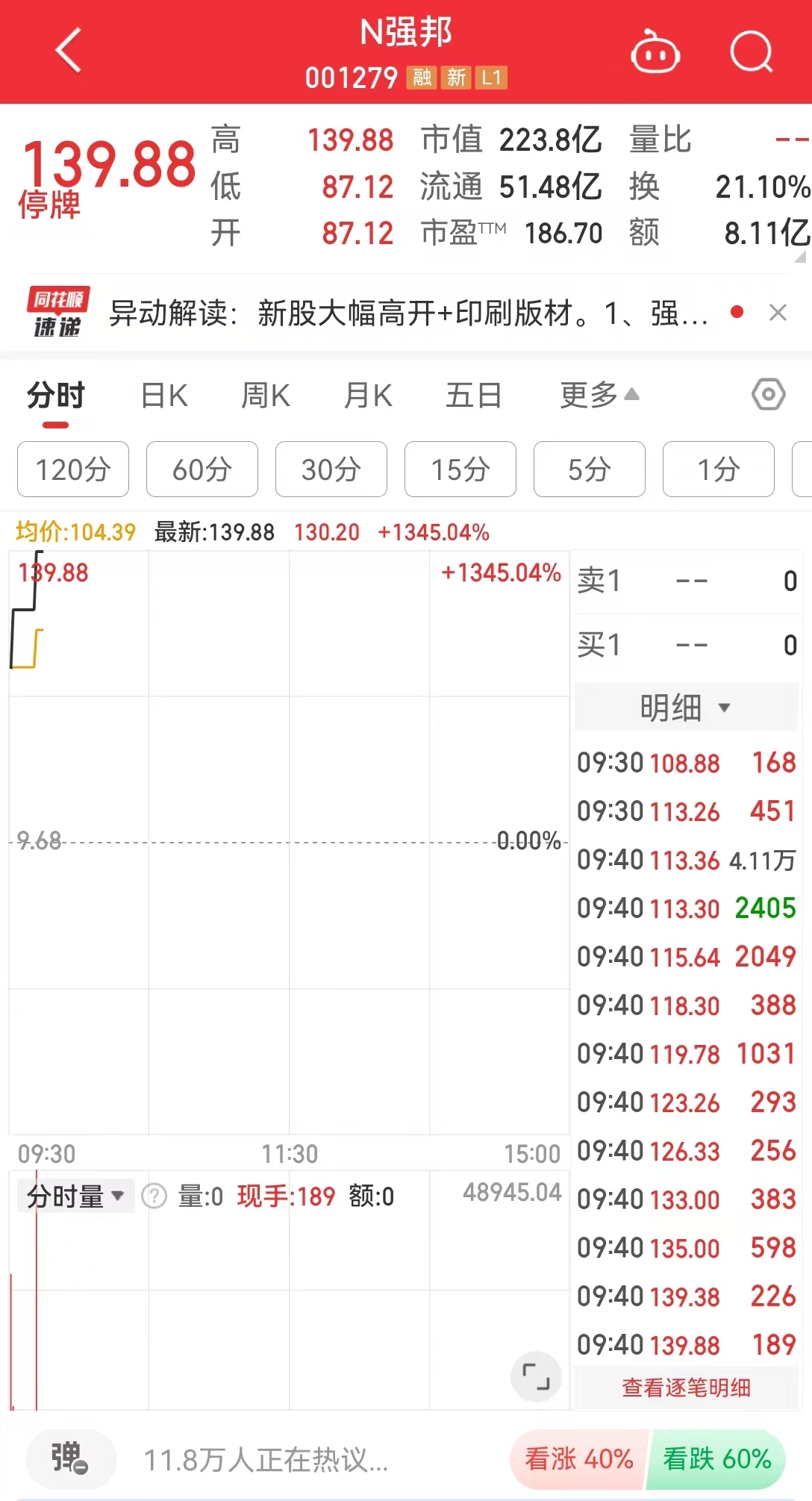Open 查看逐笔明细 link
Screen dimensions: 812x1501
(x=686, y=1388)
